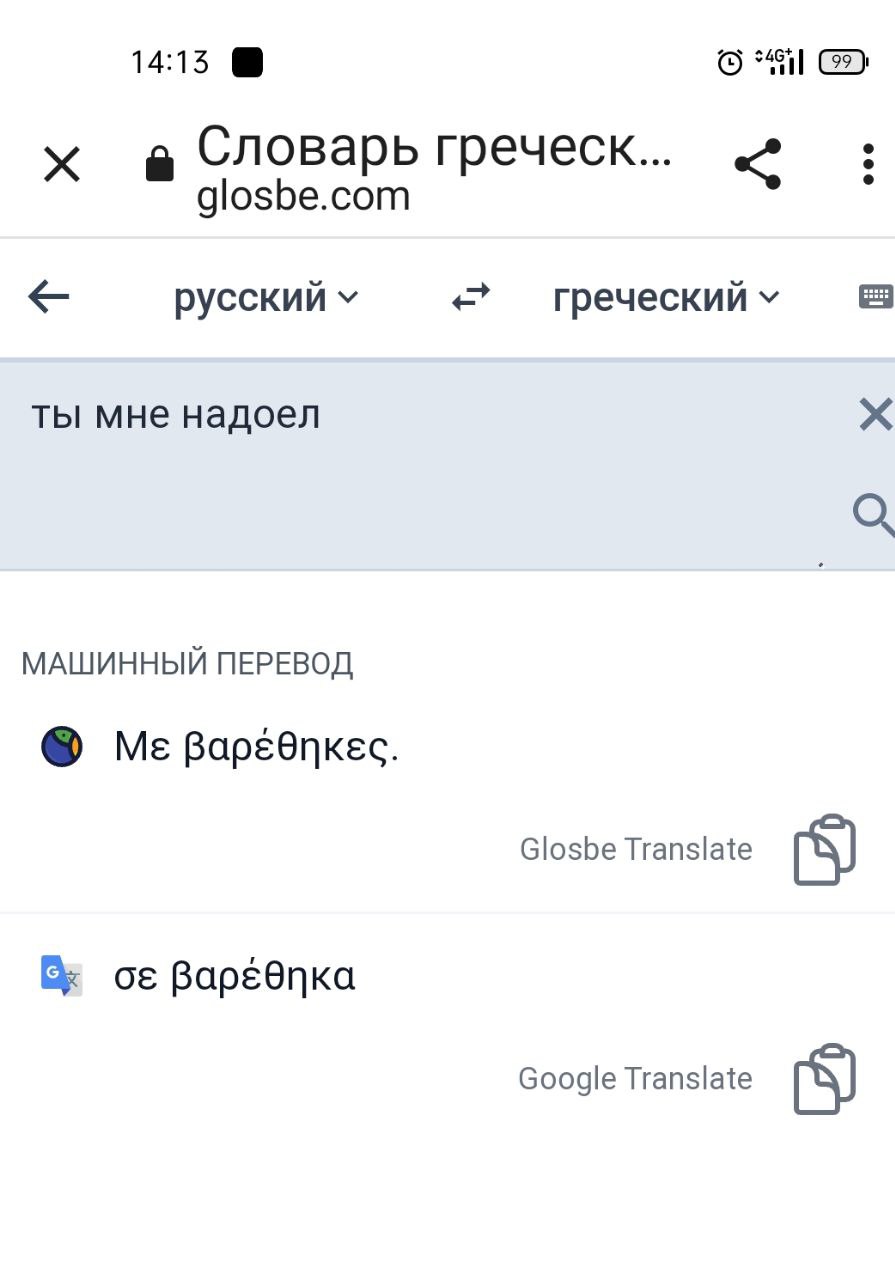Open the browser overflow menu
The image size is (895, 1280).
[867, 164]
